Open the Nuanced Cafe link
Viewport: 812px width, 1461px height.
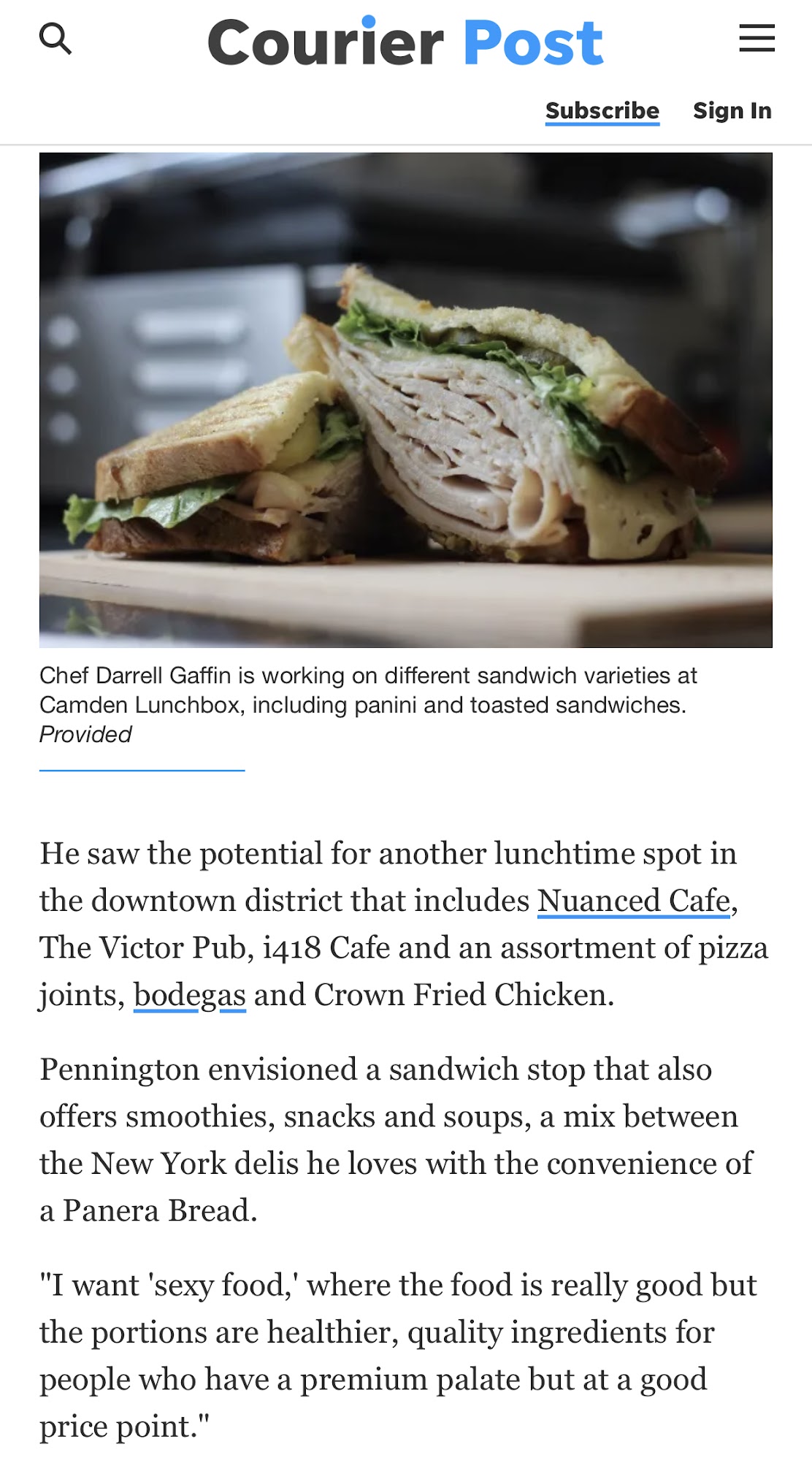(x=634, y=901)
